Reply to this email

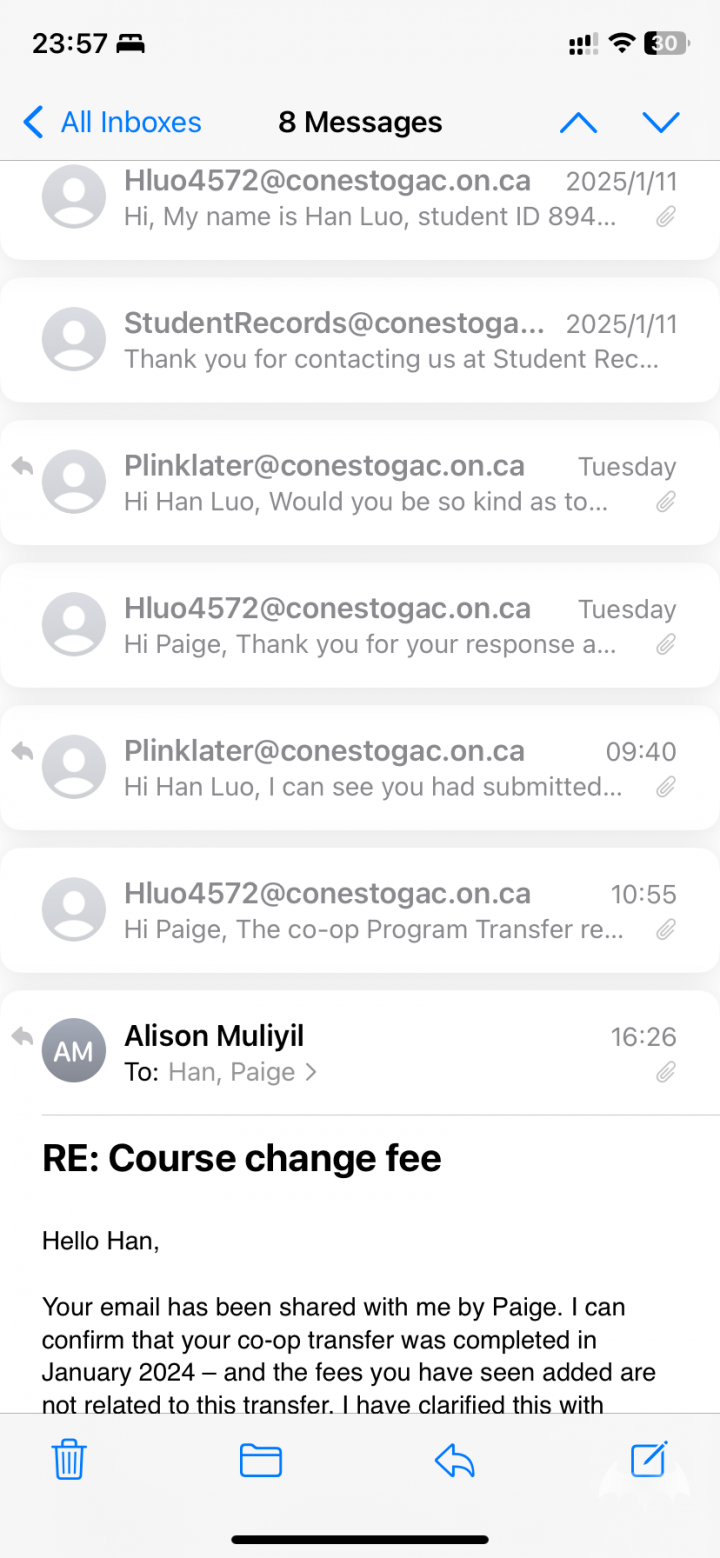pyautogui.click(x=455, y=1461)
